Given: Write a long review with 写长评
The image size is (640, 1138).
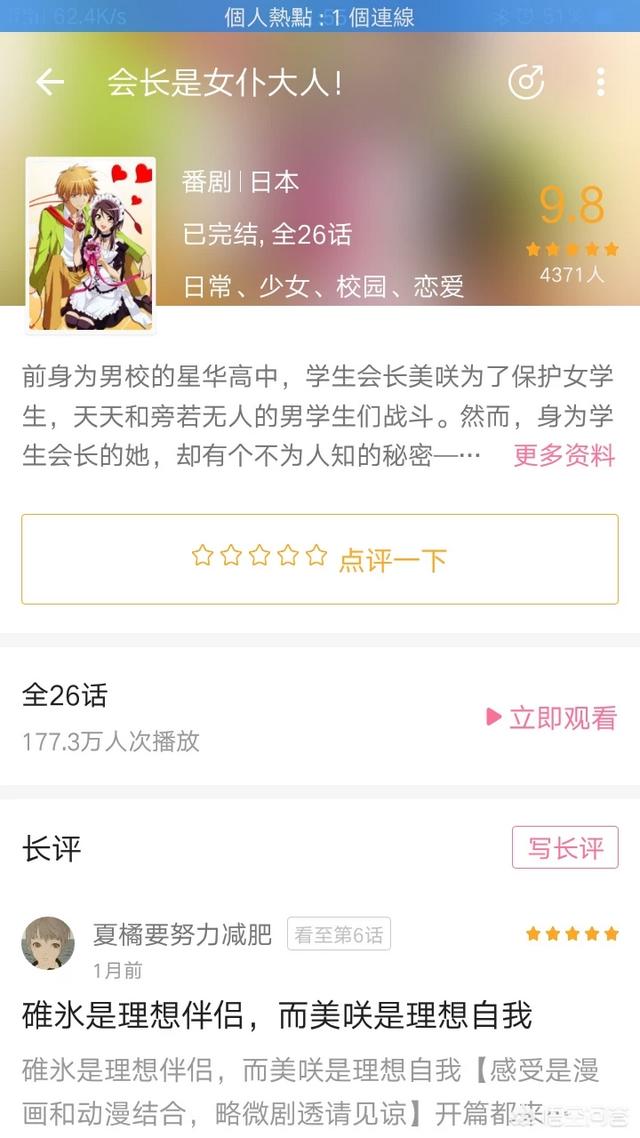Looking at the screenshot, I should click(565, 847).
